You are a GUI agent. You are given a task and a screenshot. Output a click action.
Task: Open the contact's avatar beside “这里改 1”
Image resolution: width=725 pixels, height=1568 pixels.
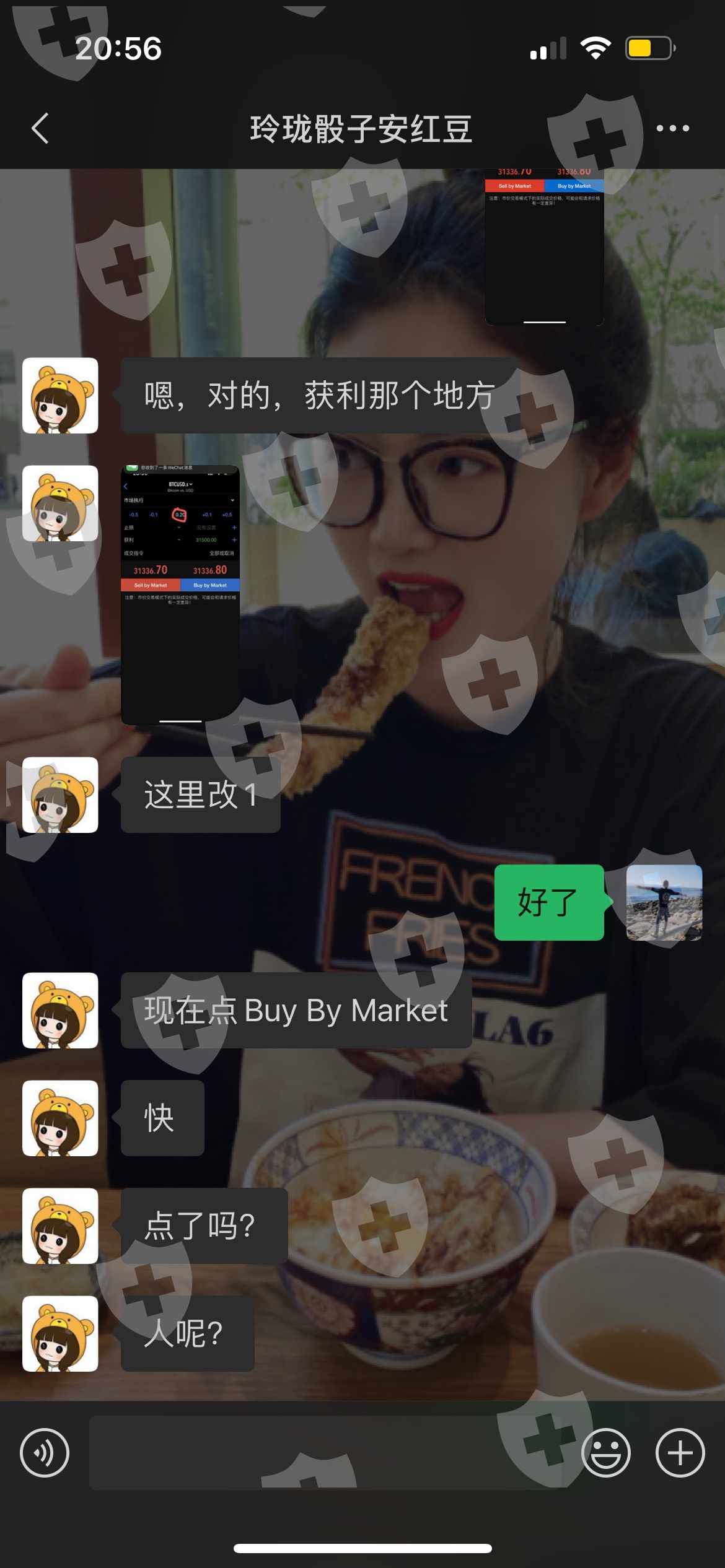(x=60, y=795)
